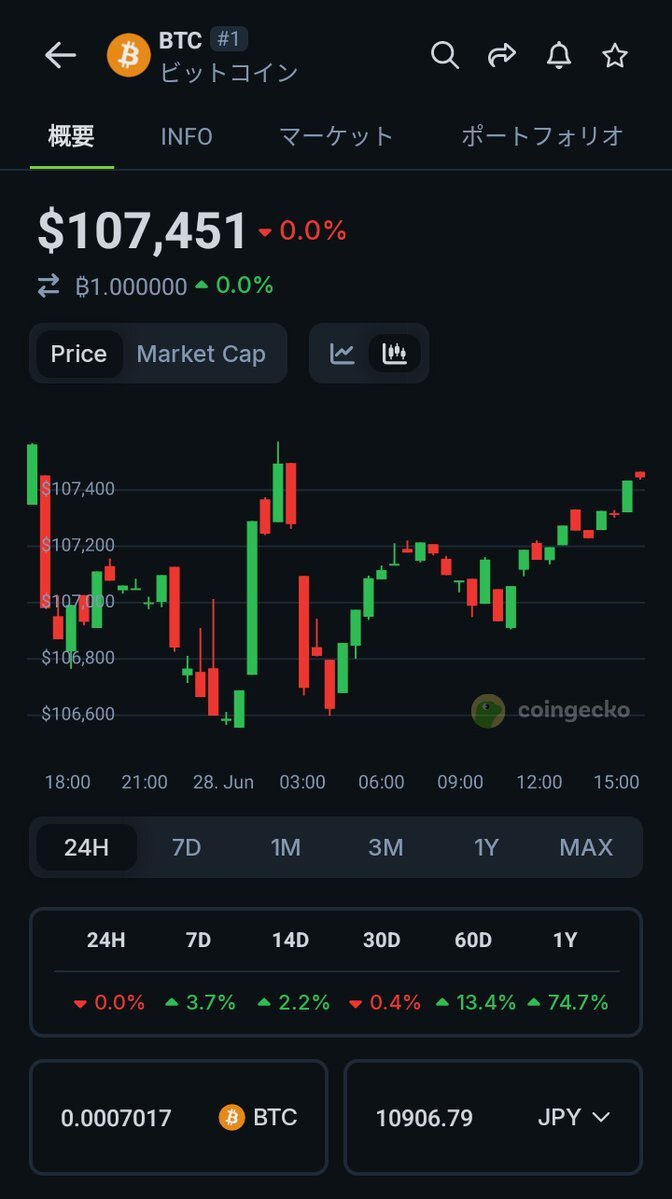This screenshot has width=672, height=1199.
Task: Edit the BTC amount field
Action: point(178,1117)
